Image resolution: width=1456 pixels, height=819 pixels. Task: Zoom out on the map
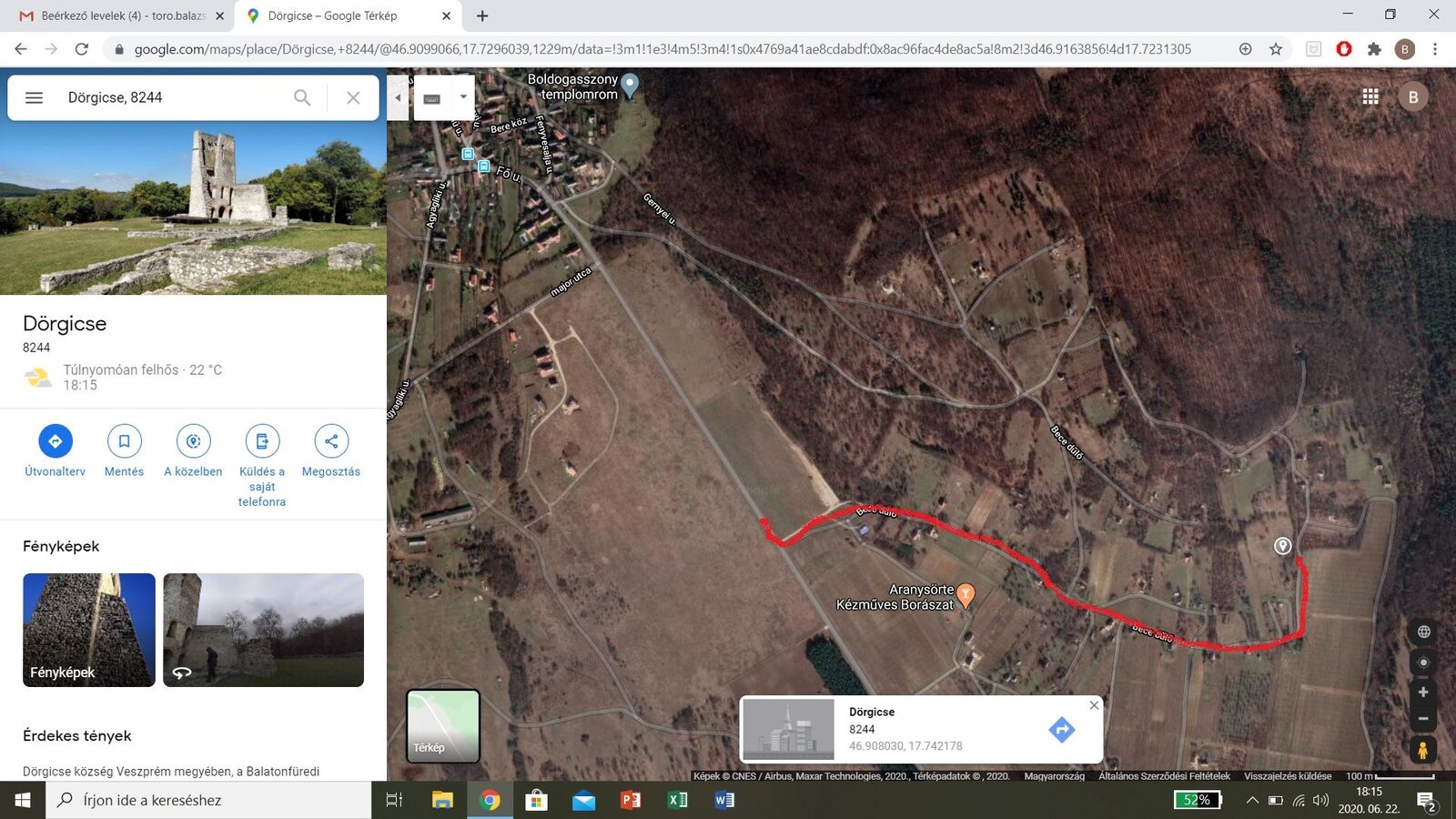1423,719
